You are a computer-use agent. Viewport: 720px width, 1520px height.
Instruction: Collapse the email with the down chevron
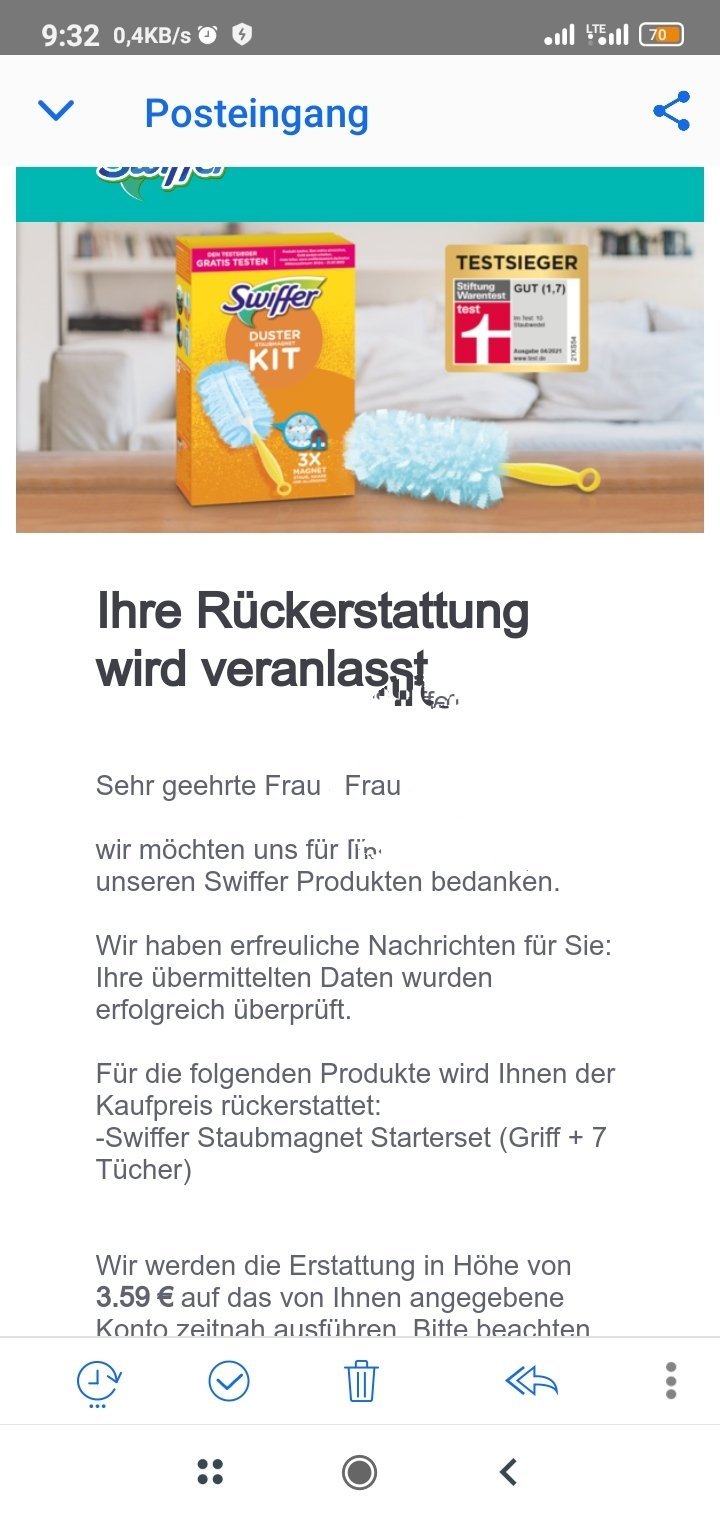coord(56,110)
